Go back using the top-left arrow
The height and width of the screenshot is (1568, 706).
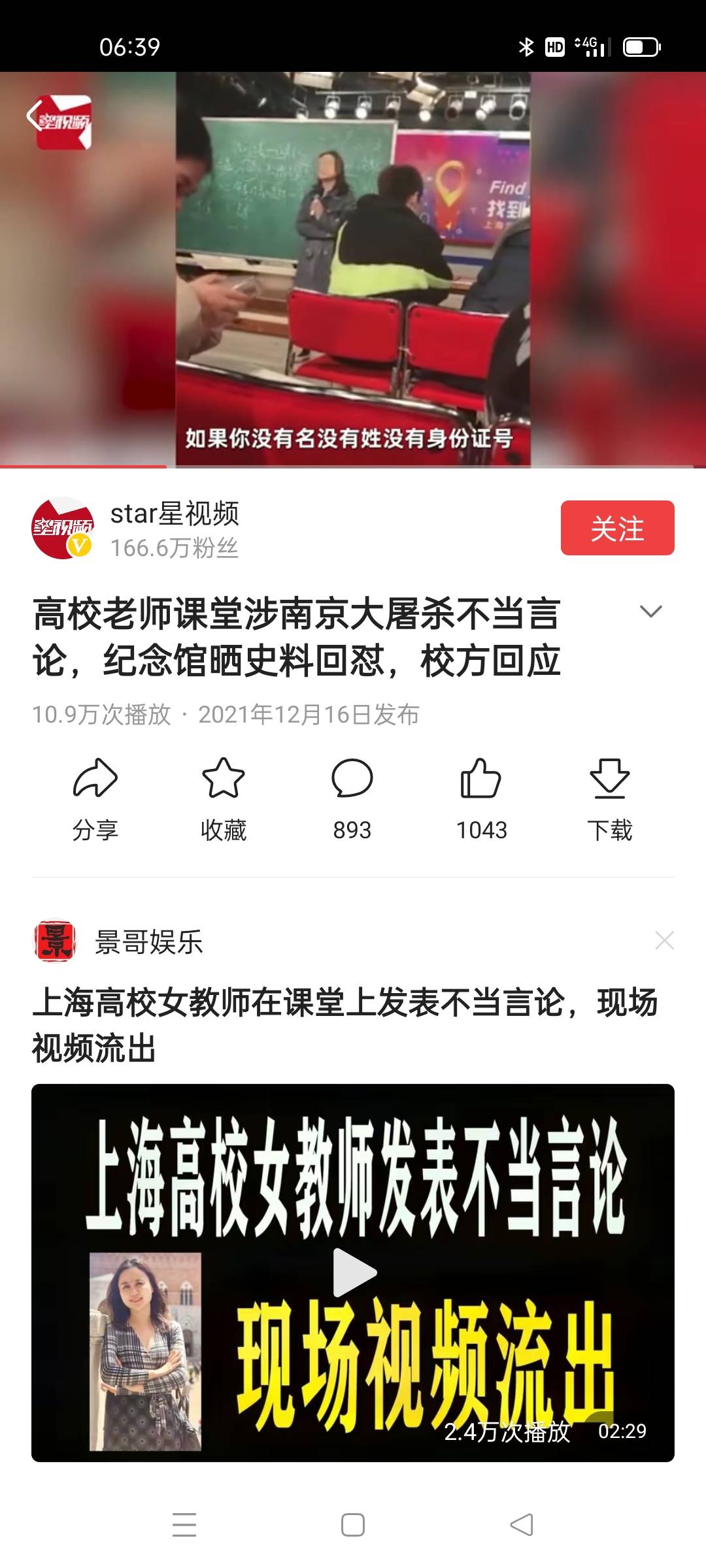click(x=34, y=116)
